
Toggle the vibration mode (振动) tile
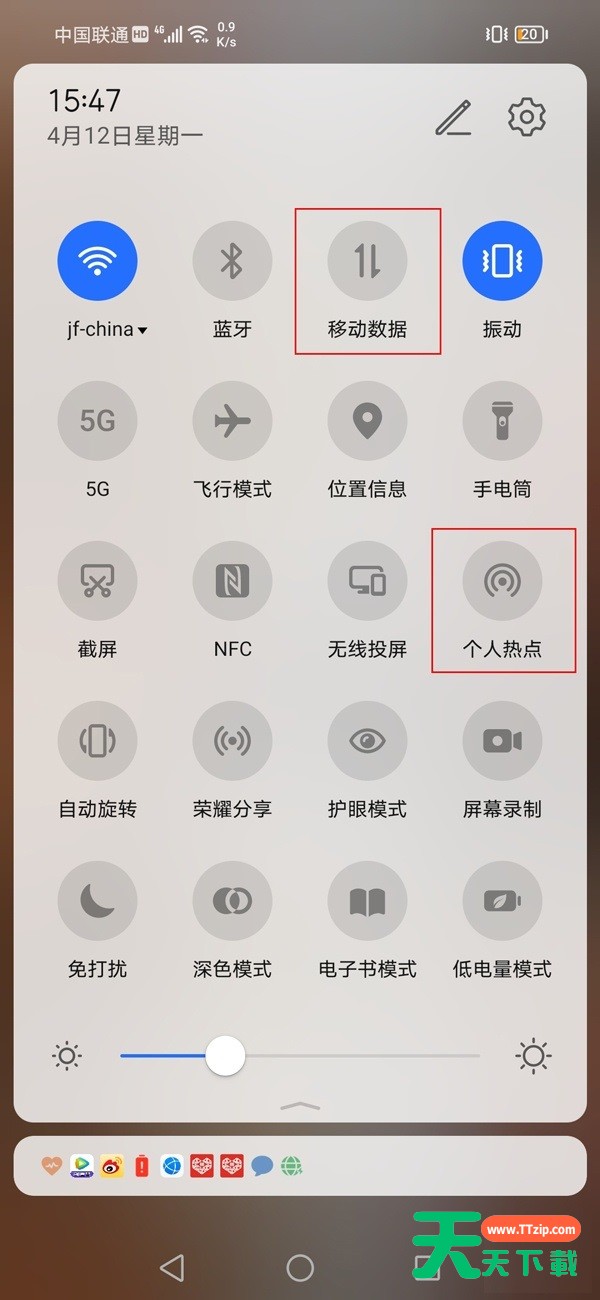click(x=502, y=261)
